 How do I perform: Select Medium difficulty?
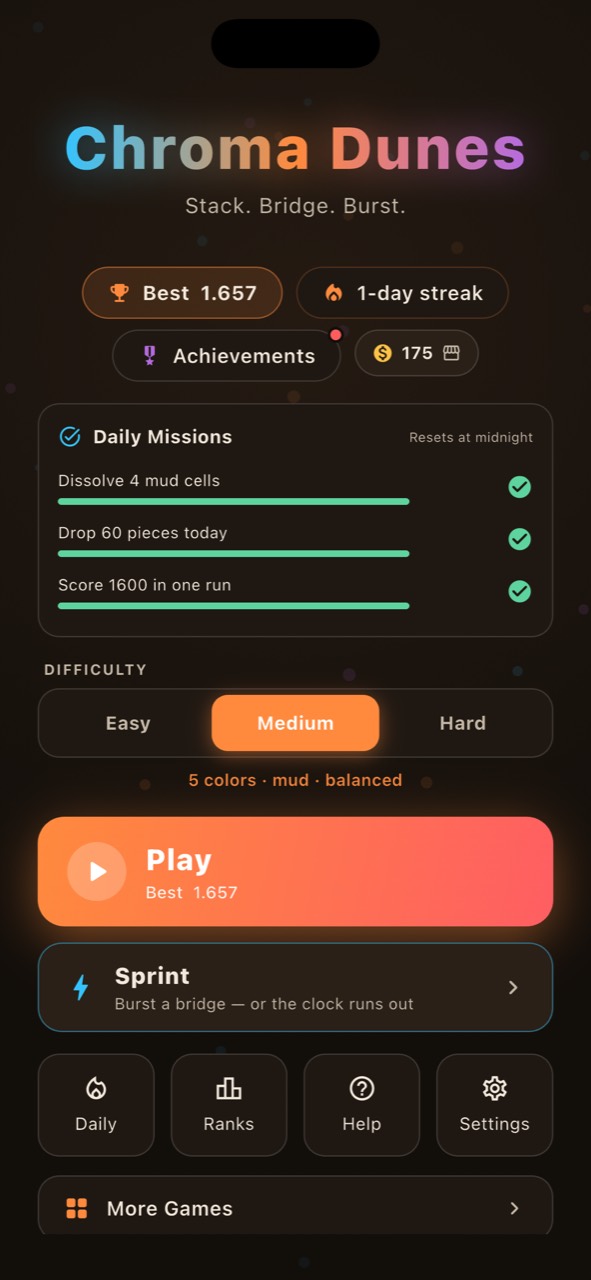pos(295,723)
